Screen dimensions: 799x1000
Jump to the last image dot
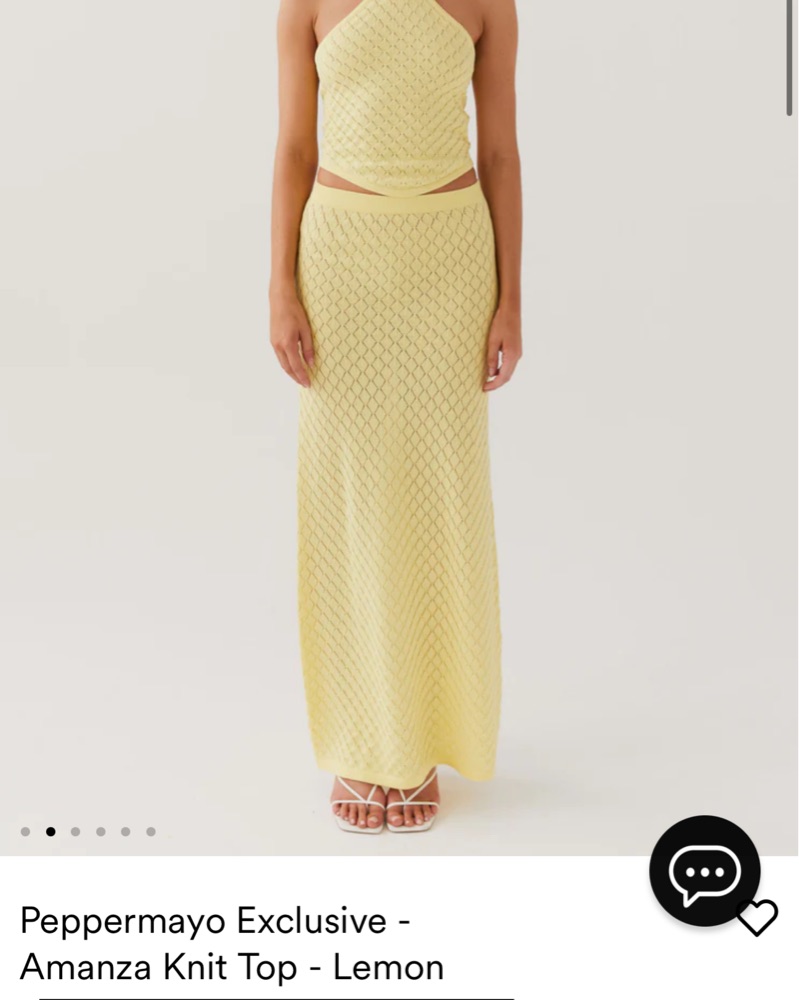(151, 831)
